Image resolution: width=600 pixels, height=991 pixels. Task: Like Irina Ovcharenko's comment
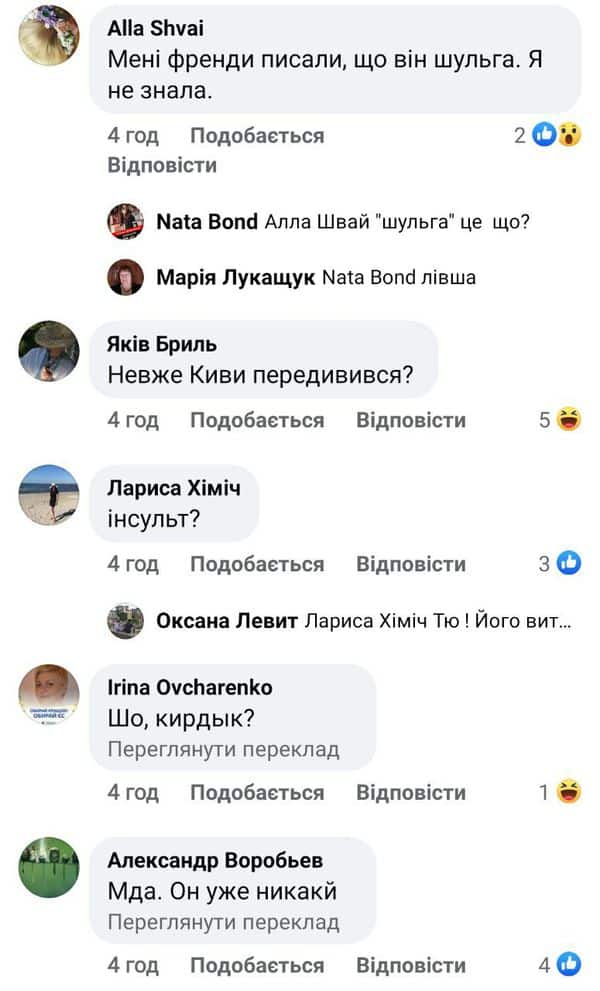[x=257, y=792]
